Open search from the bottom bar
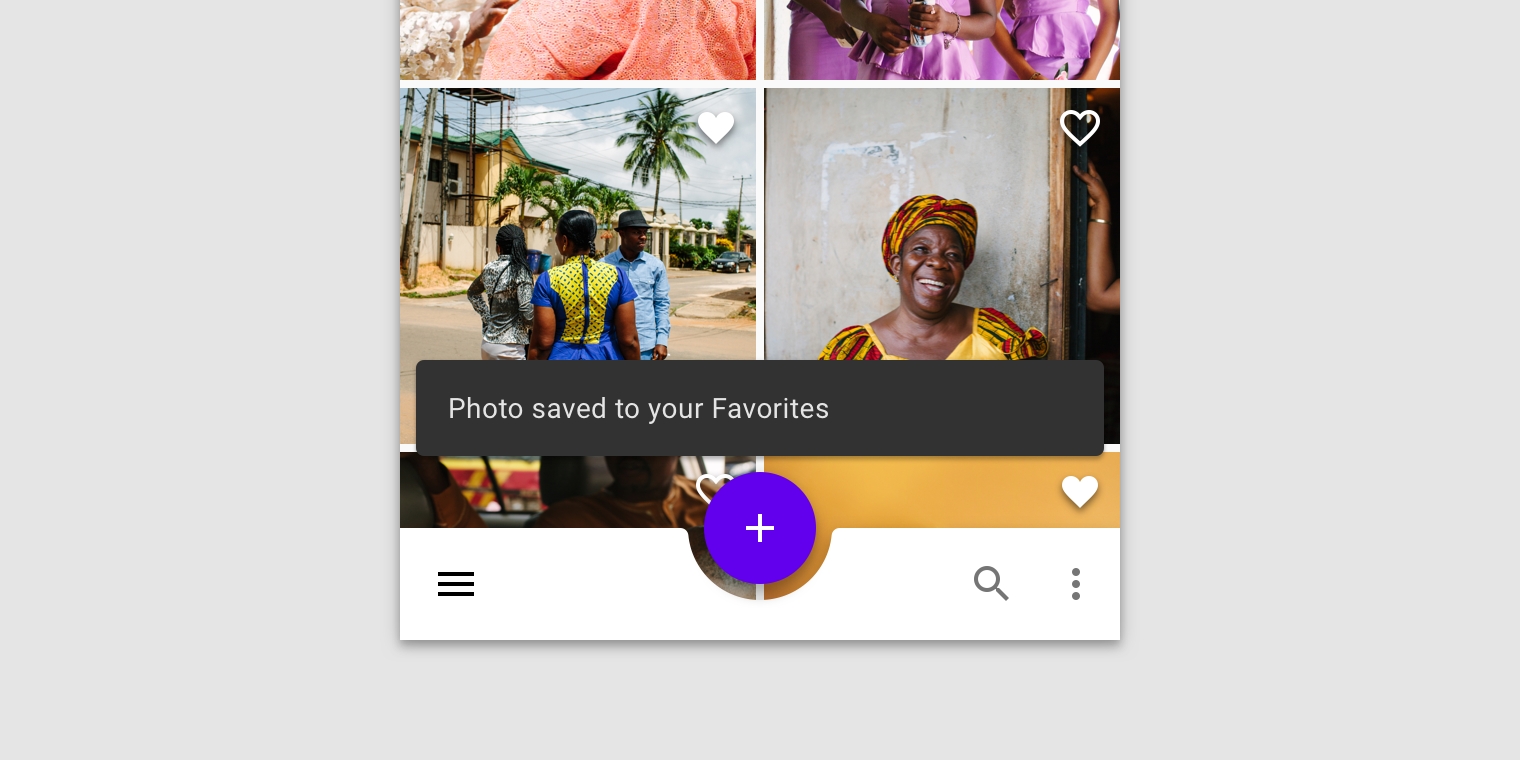The height and width of the screenshot is (760, 1520). [991, 583]
